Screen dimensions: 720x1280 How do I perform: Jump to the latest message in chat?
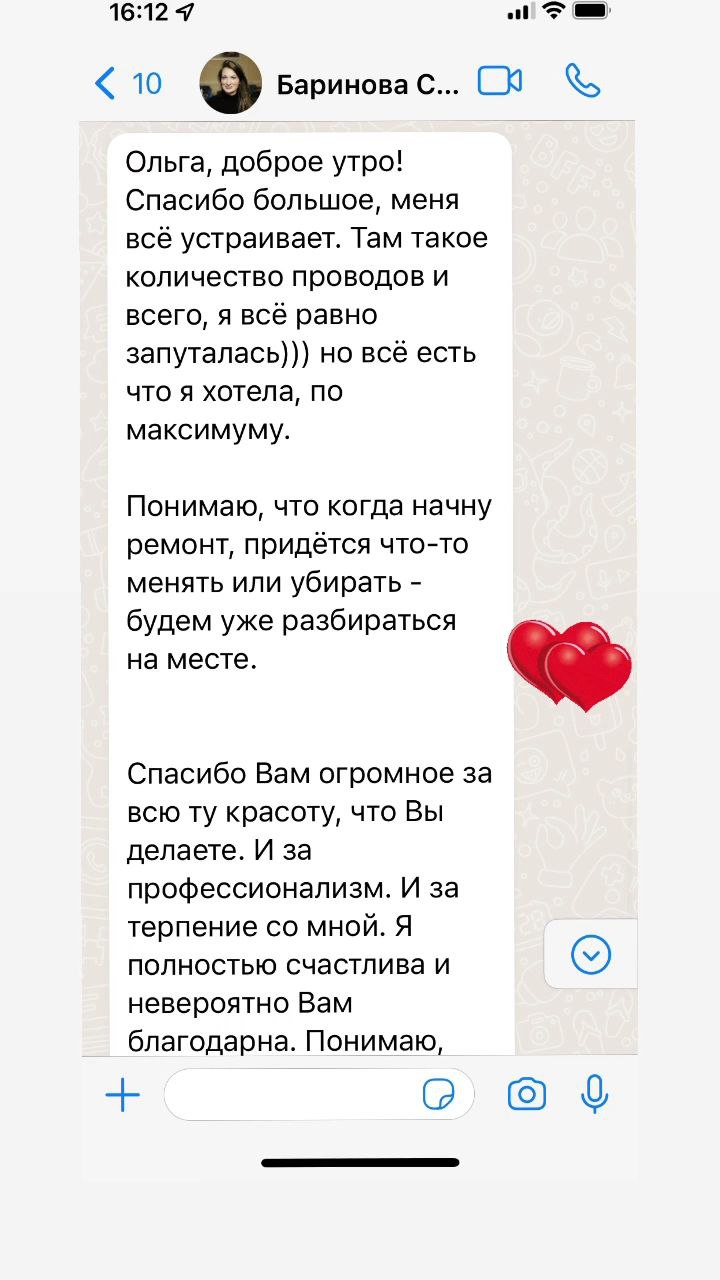point(590,955)
